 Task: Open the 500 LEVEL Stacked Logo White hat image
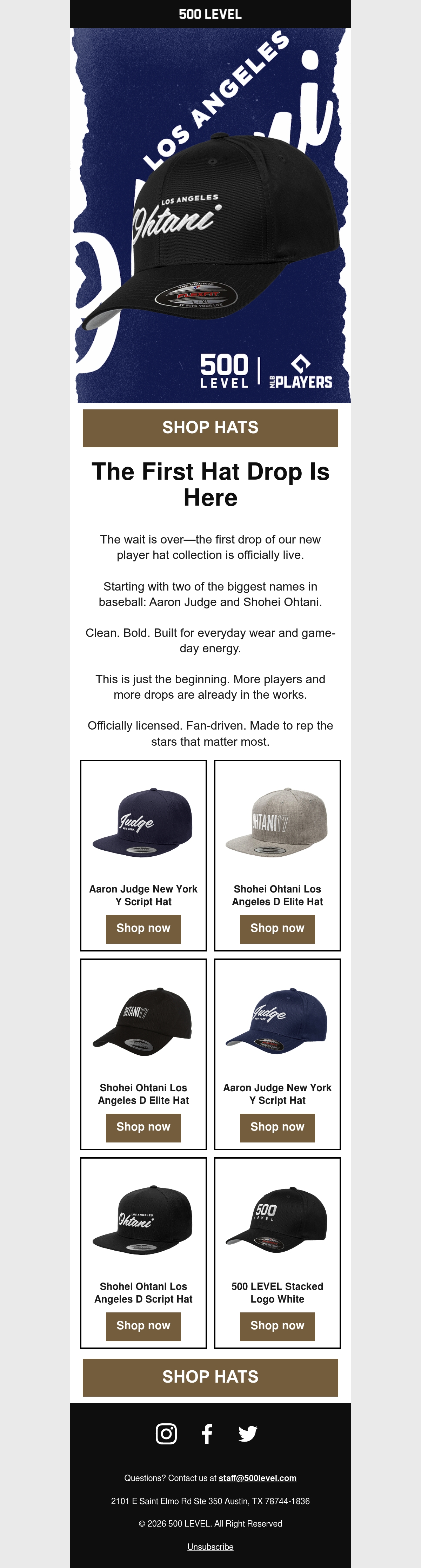(277, 1219)
